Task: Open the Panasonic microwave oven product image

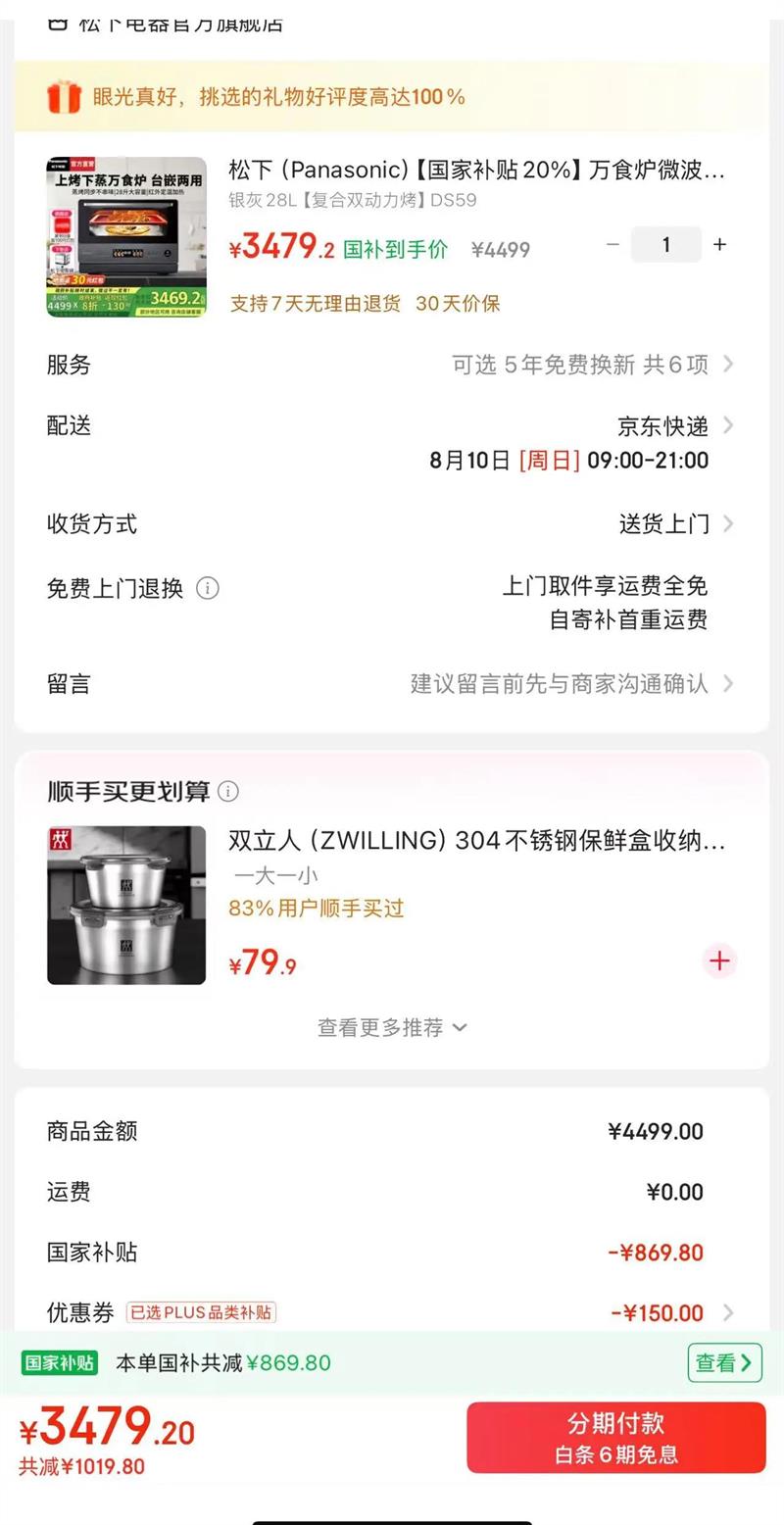Action: 126,237
